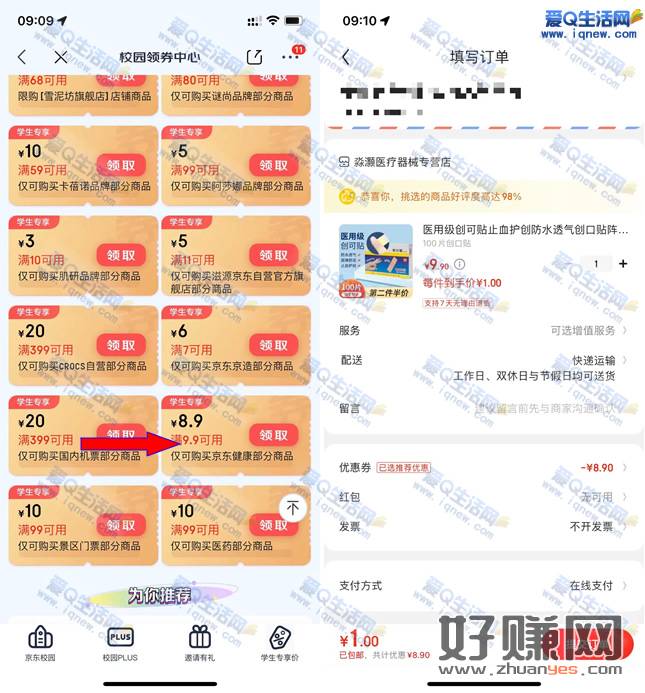This screenshot has height=693, width=645.
Task: Increase the bandage quantity with the plus
Action: [x=623, y=264]
